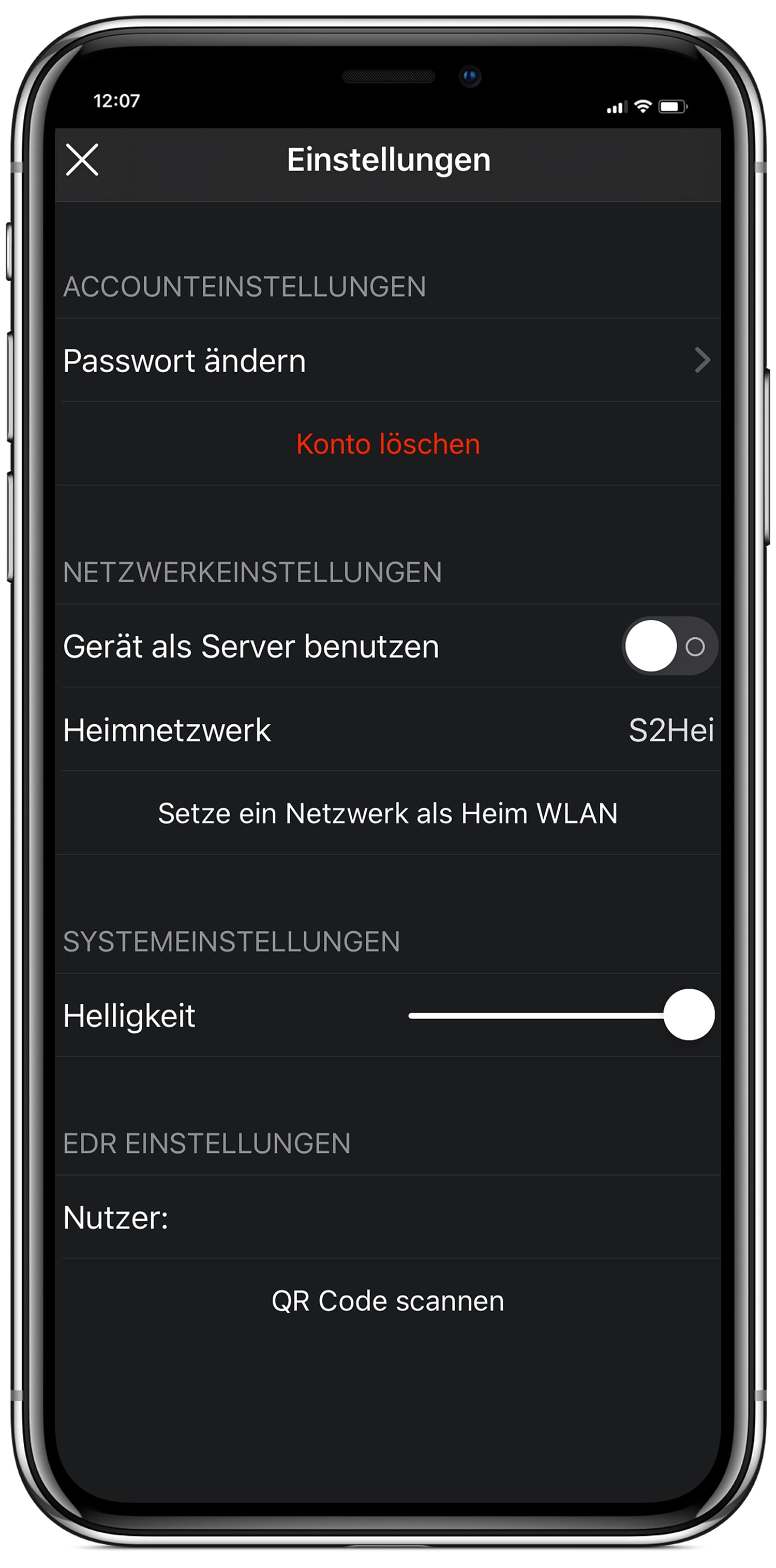This screenshot has width=776, height=1568.
Task: Tap Konto löschen
Action: (x=388, y=444)
